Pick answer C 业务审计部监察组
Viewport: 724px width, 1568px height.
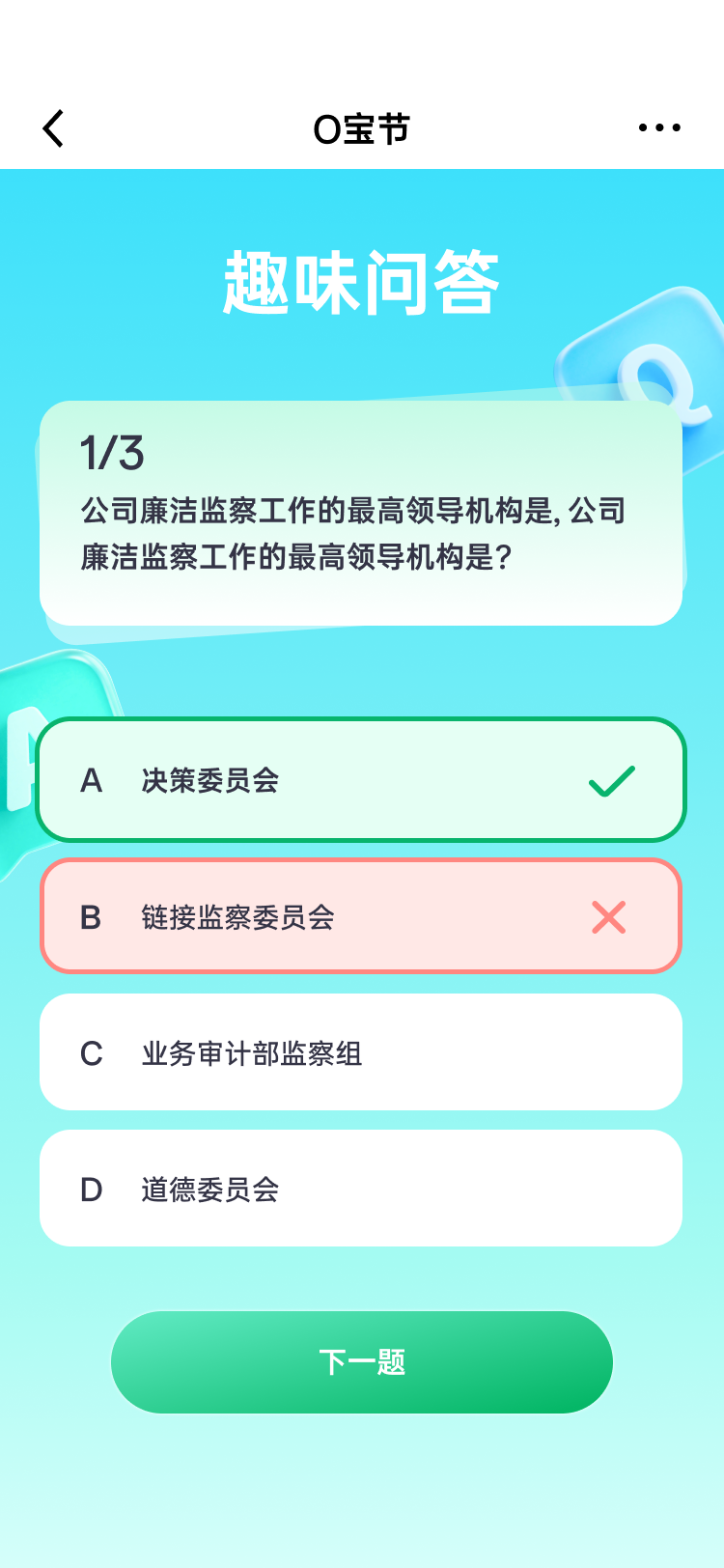coord(360,1052)
